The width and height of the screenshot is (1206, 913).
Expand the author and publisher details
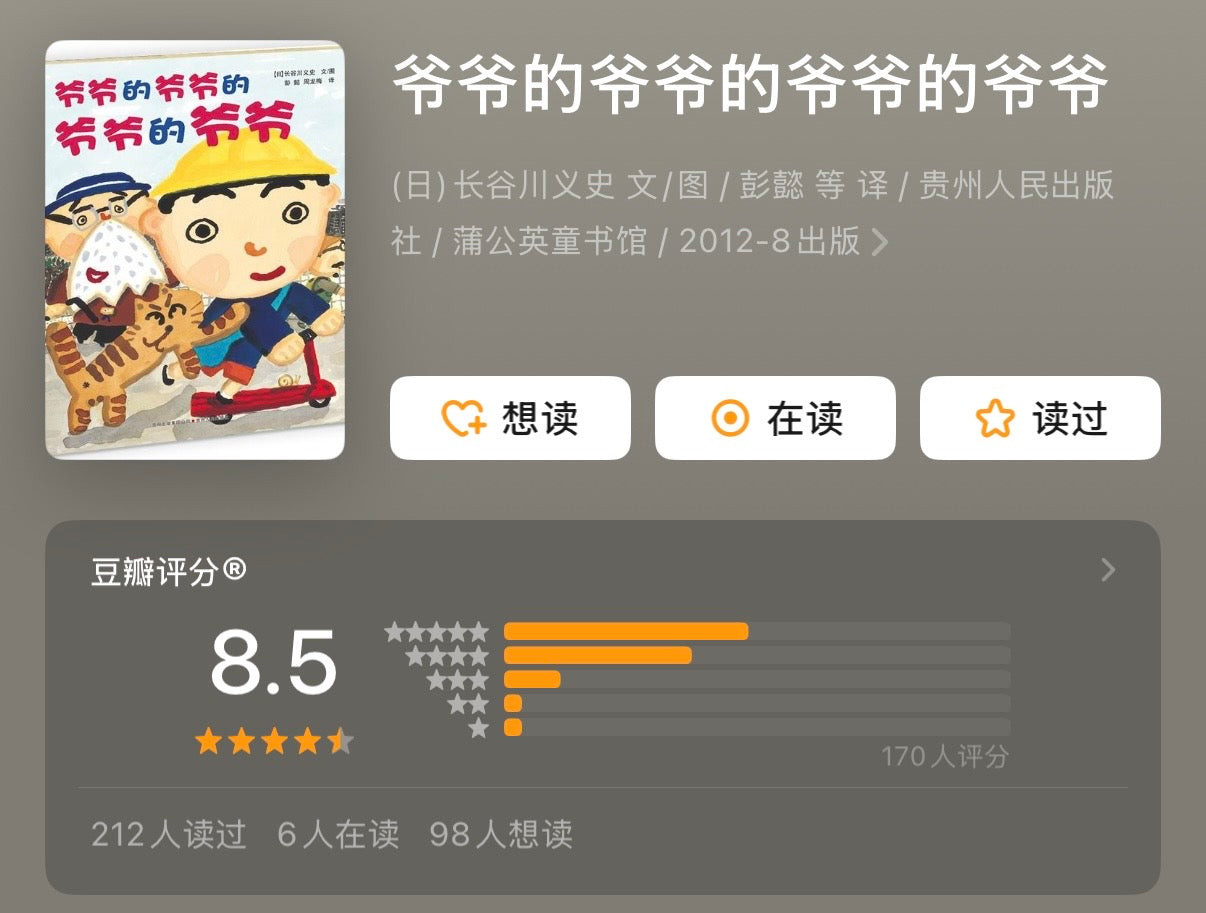[x=879, y=242]
